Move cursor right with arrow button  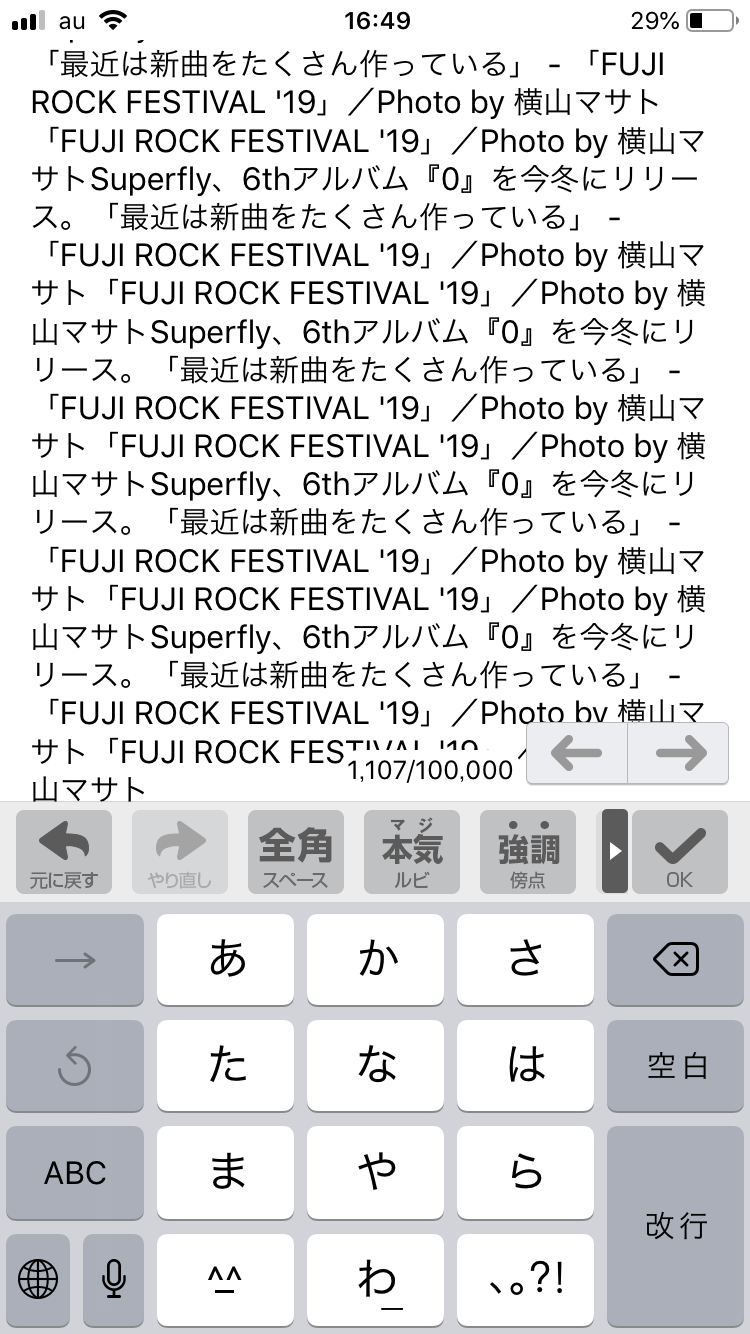pos(679,754)
